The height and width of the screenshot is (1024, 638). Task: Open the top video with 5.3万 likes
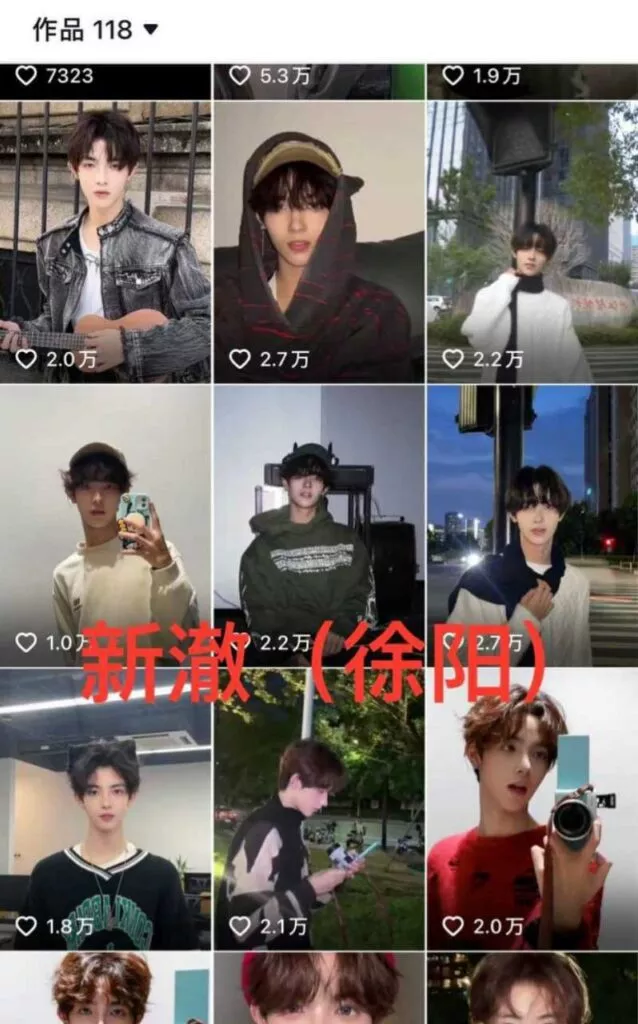pos(319,81)
